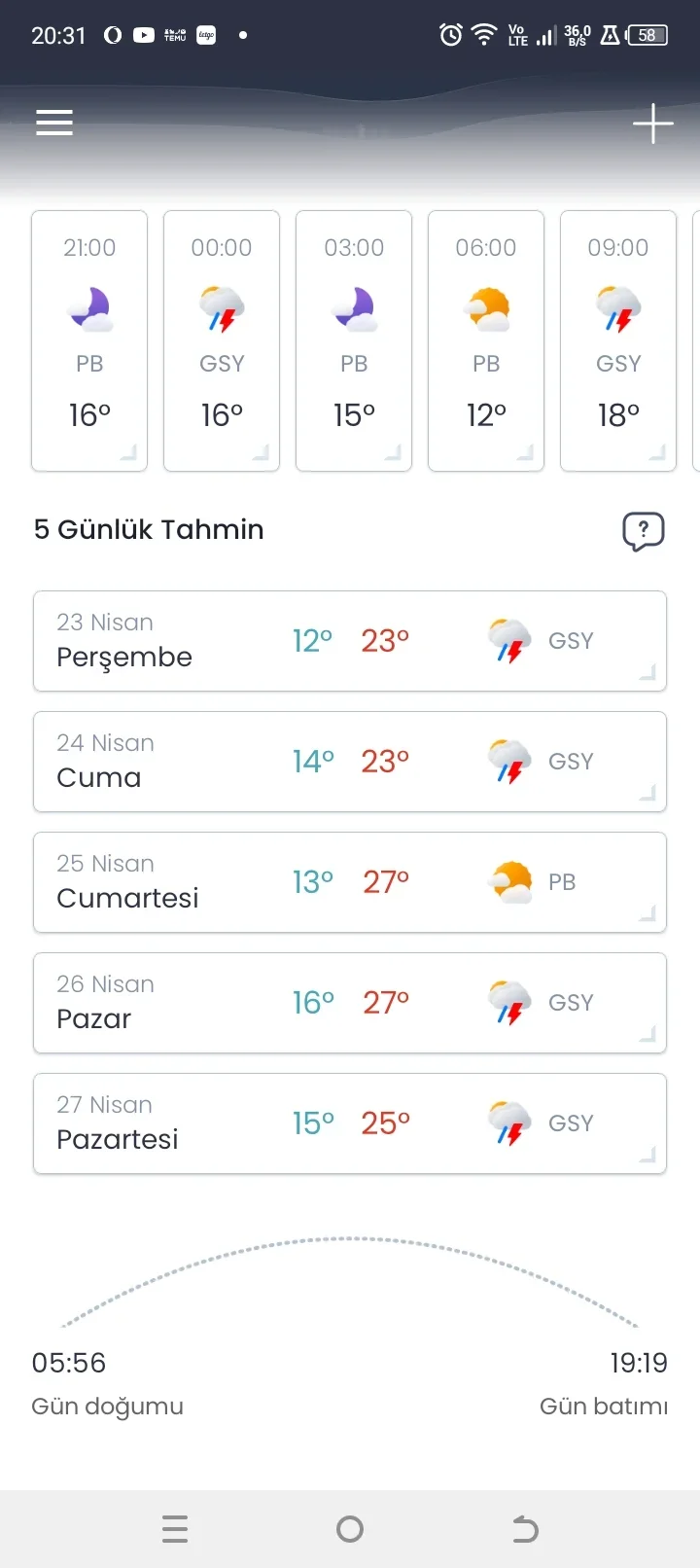Open the forecast help question icon
Viewport: 700px width, 1568px height.
[643, 531]
